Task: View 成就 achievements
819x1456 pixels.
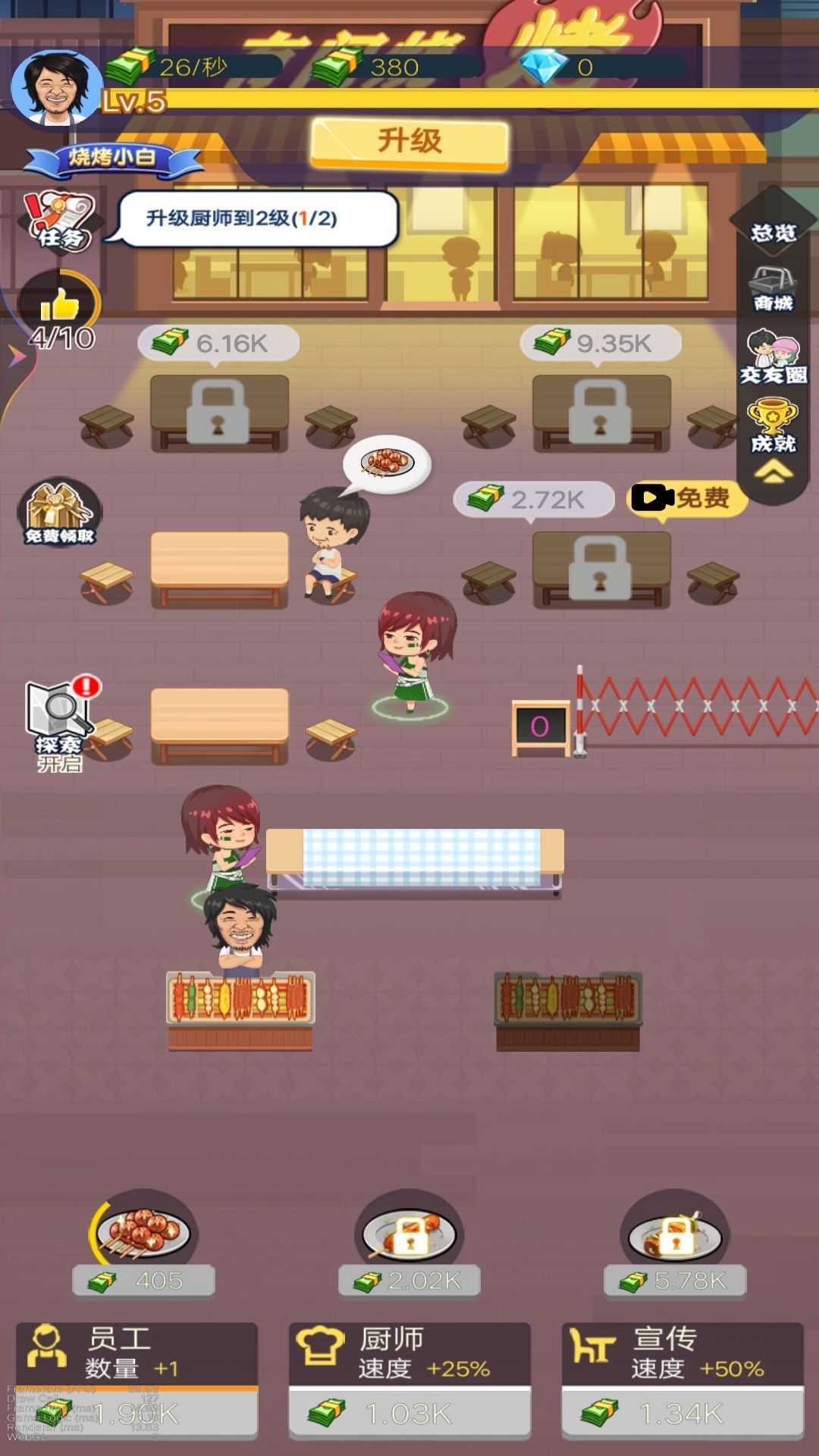Action: click(773, 426)
